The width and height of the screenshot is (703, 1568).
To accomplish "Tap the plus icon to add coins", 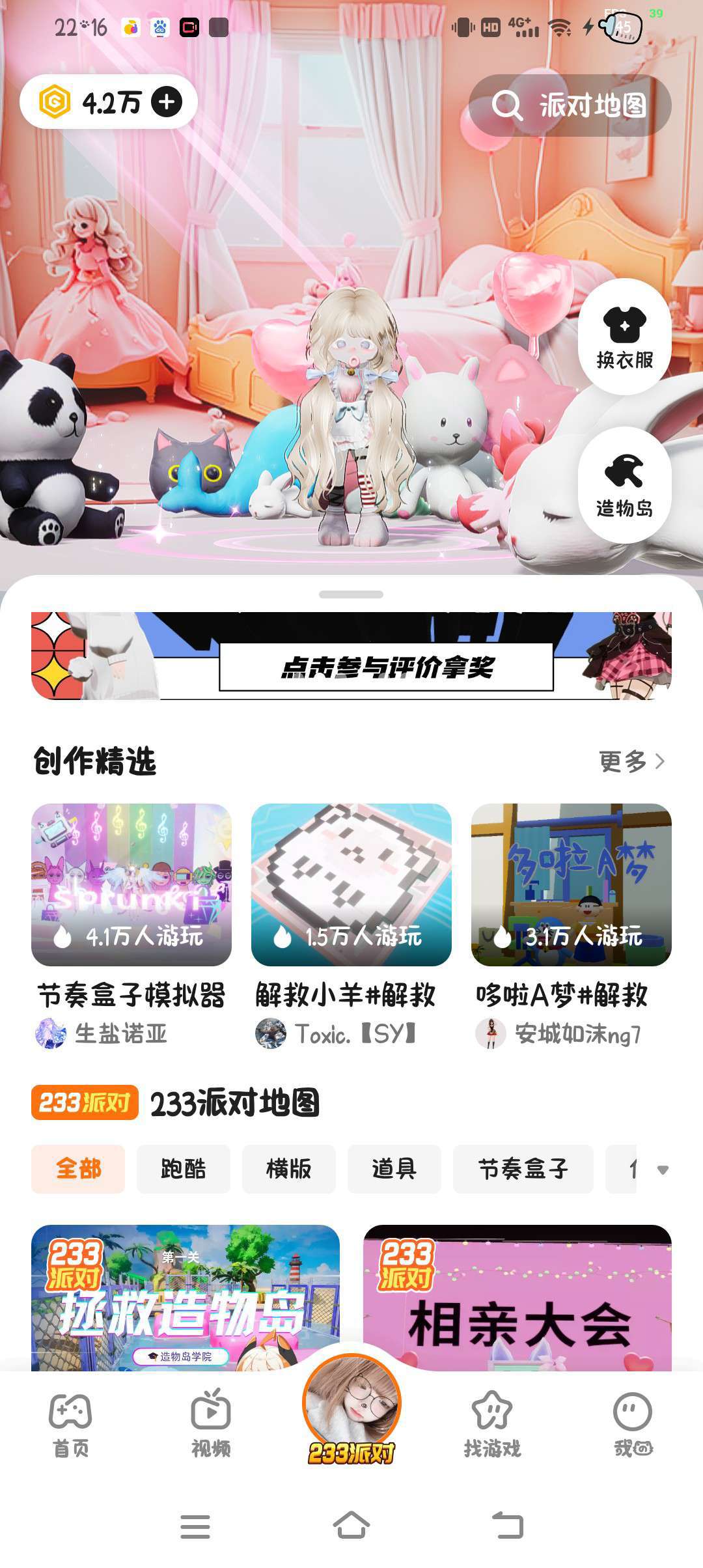I will 167,102.
